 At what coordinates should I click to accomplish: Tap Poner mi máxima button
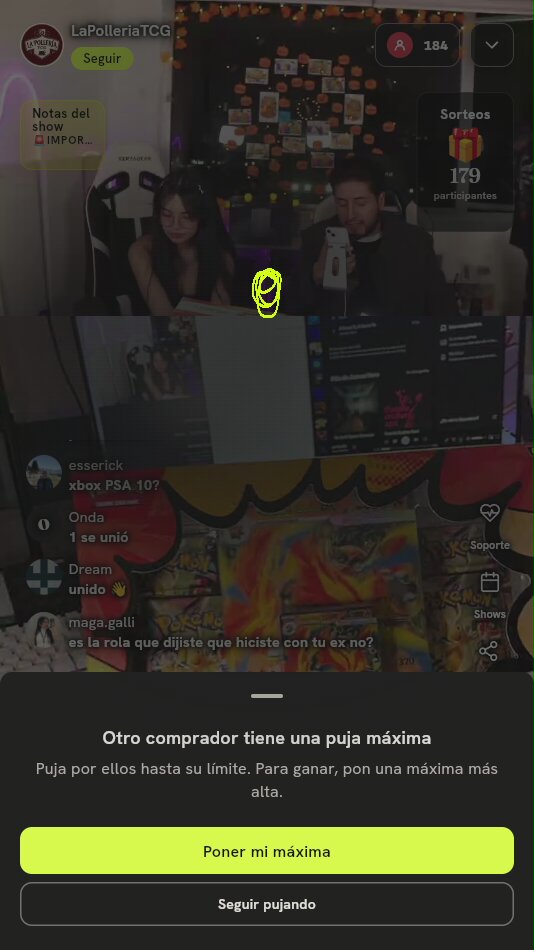[267, 851]
